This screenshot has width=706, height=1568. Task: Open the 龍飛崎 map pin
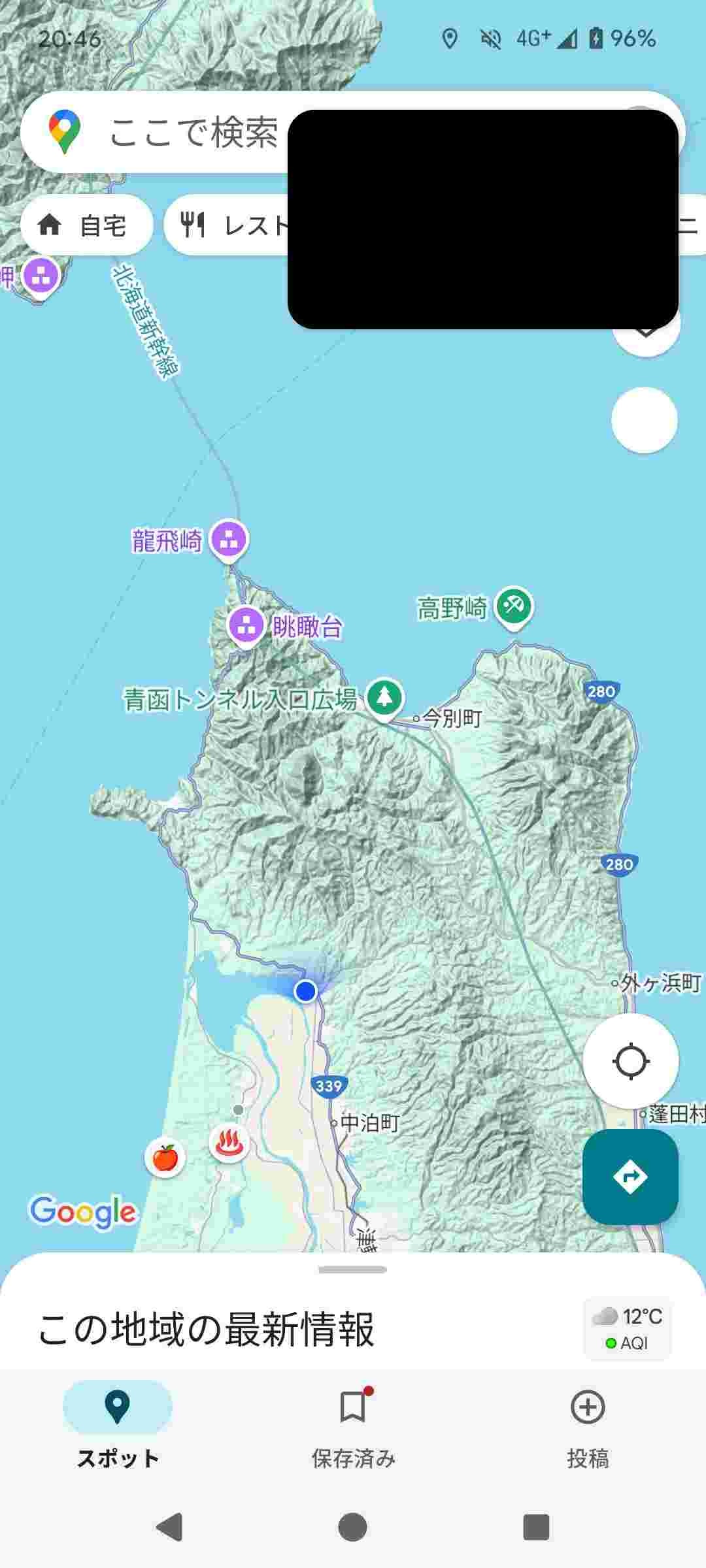pos(228,540)
